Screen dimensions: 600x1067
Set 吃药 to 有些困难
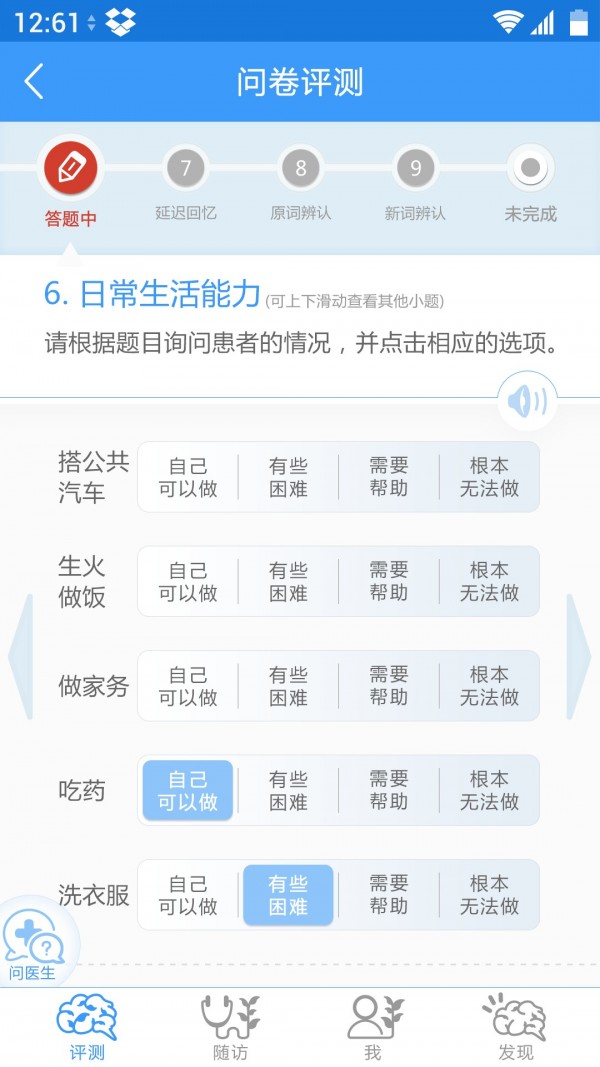(x=288, y=790)
